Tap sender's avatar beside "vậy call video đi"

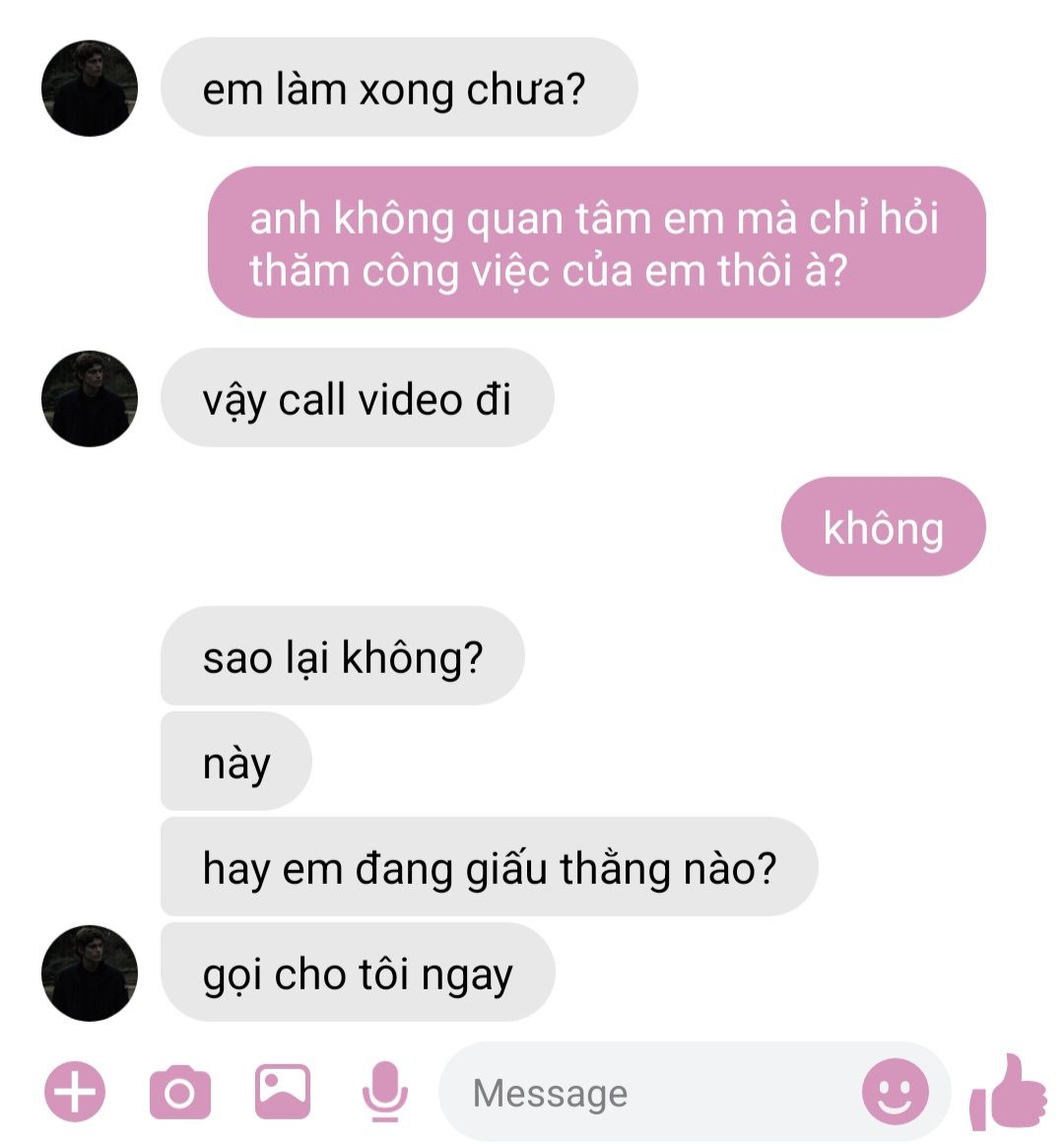pos(90,399)
